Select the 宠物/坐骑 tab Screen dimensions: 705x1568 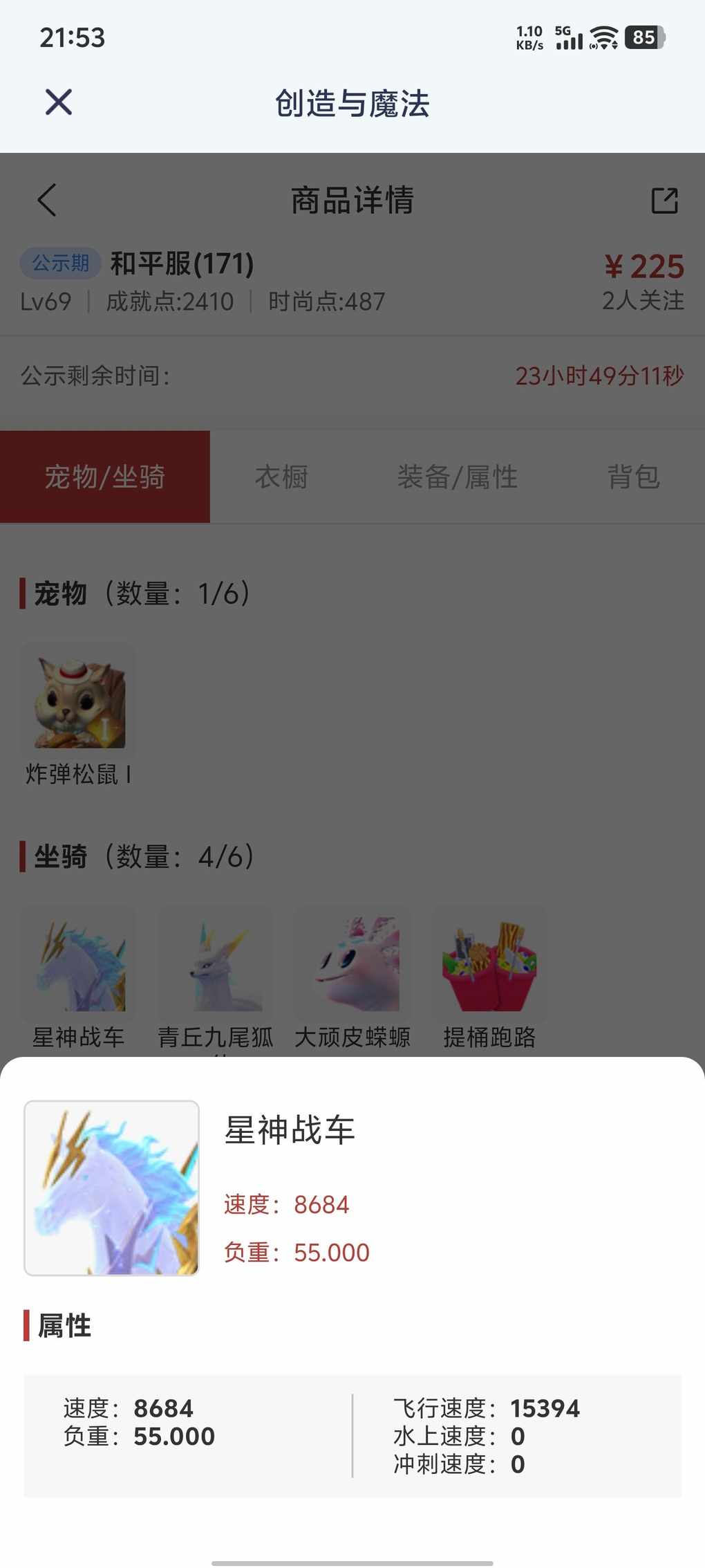pos(105,477)
